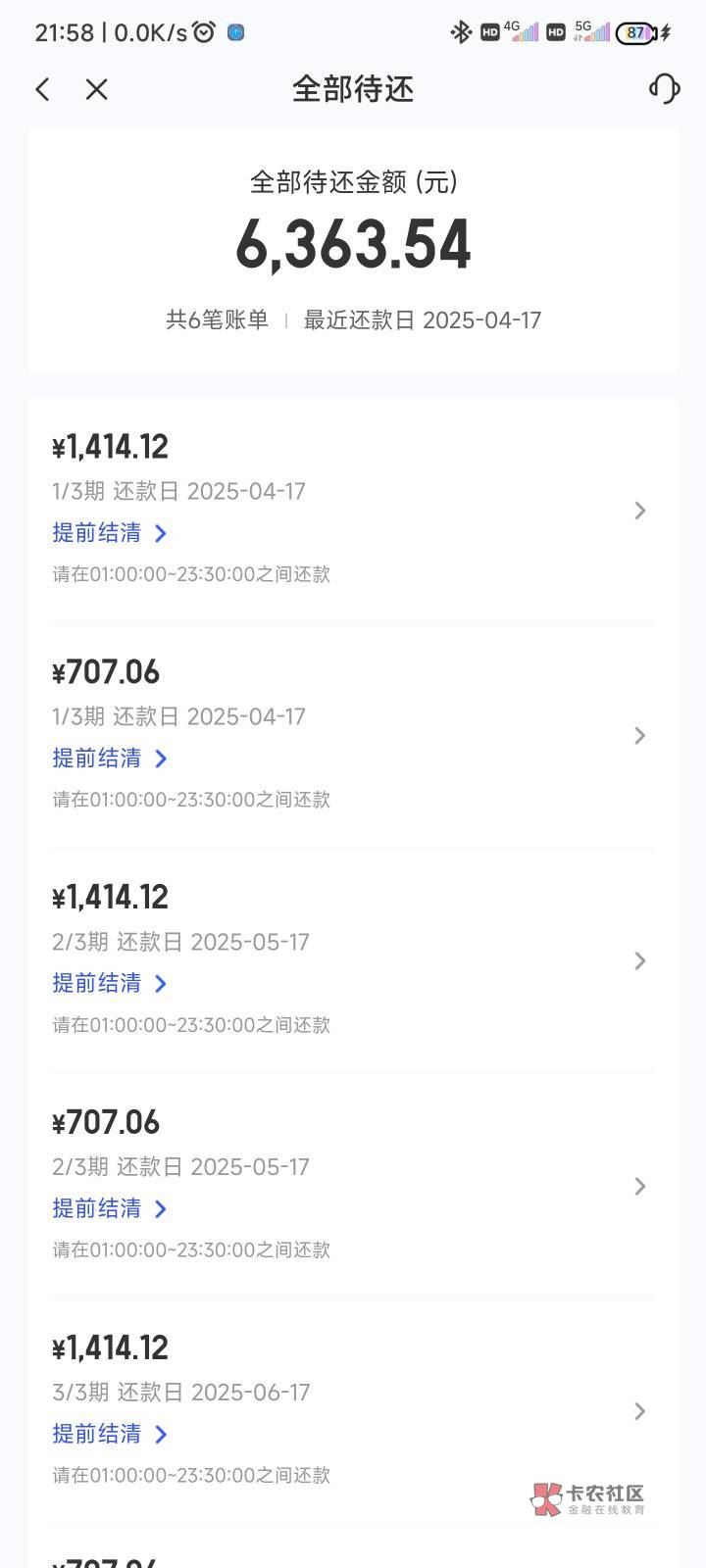Open the ¥1,414.12 bill due 2025-04-17
The image size is (706, 1568).
click(353, 511)
